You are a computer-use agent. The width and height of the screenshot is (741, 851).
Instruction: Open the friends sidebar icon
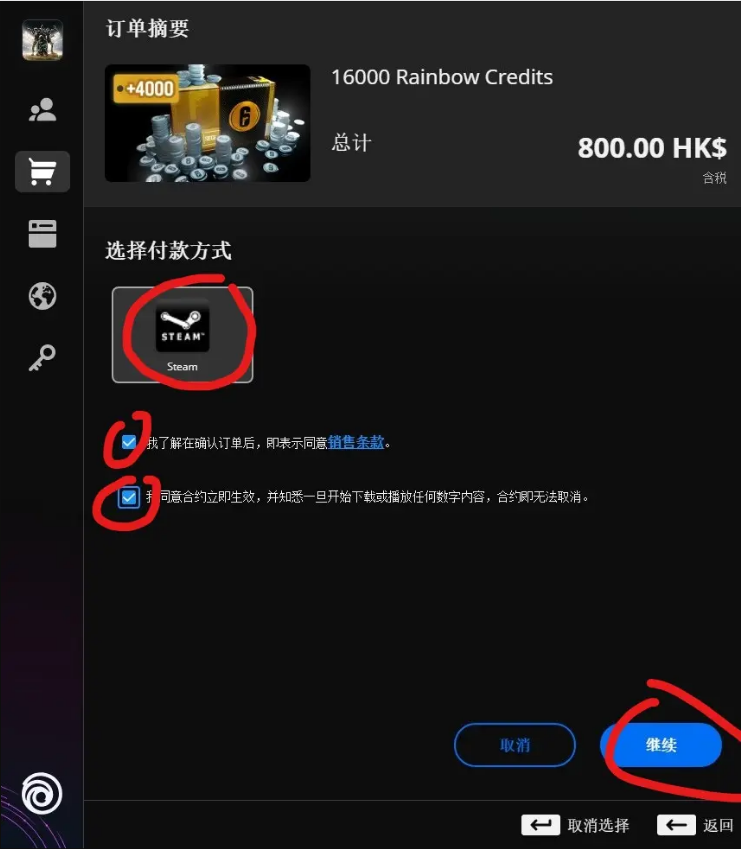(42, 111)
